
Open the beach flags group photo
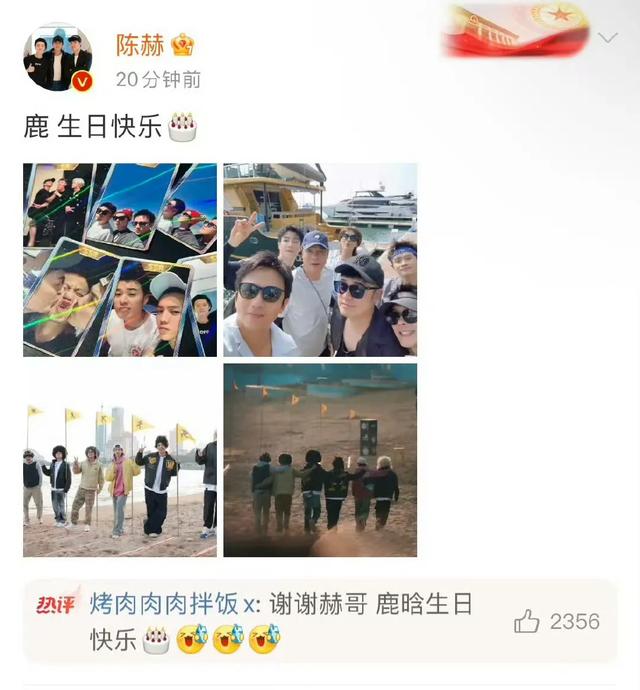tap(120, 460)
